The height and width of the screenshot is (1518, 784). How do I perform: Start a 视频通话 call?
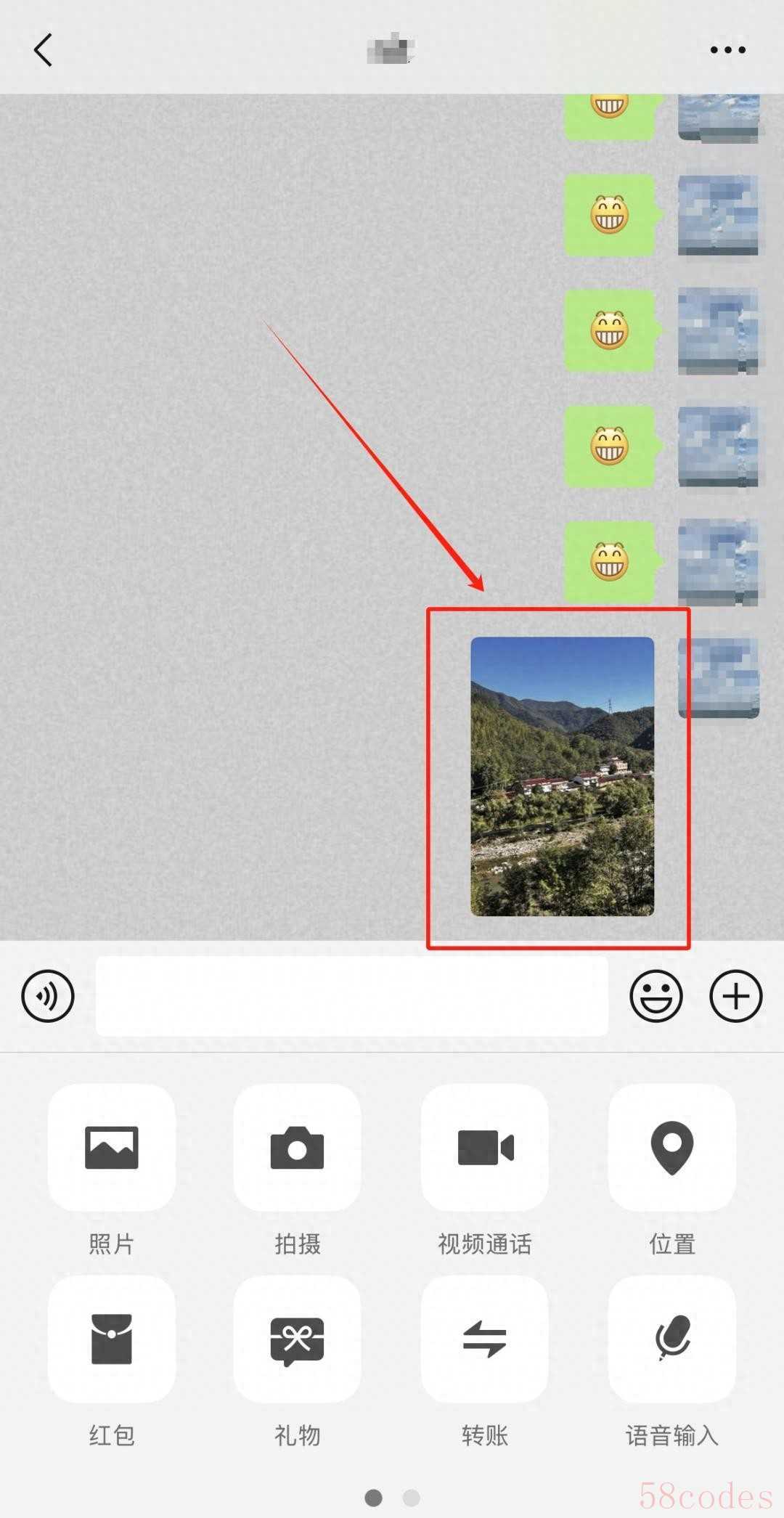tap(485, 1148)
